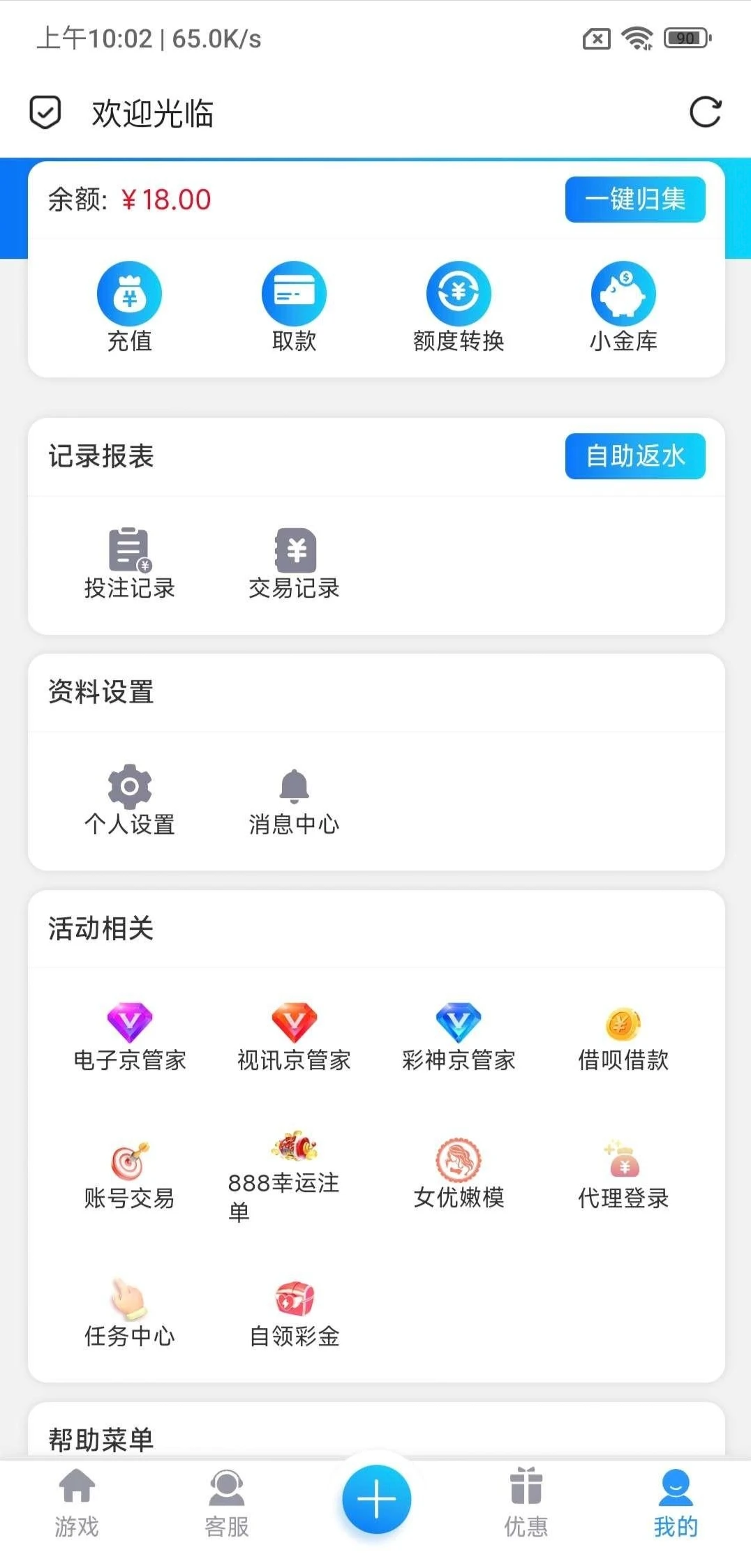Screen dimensions: 751x1568
Task: Tap the blue plus button
Action: point(376,1499)
